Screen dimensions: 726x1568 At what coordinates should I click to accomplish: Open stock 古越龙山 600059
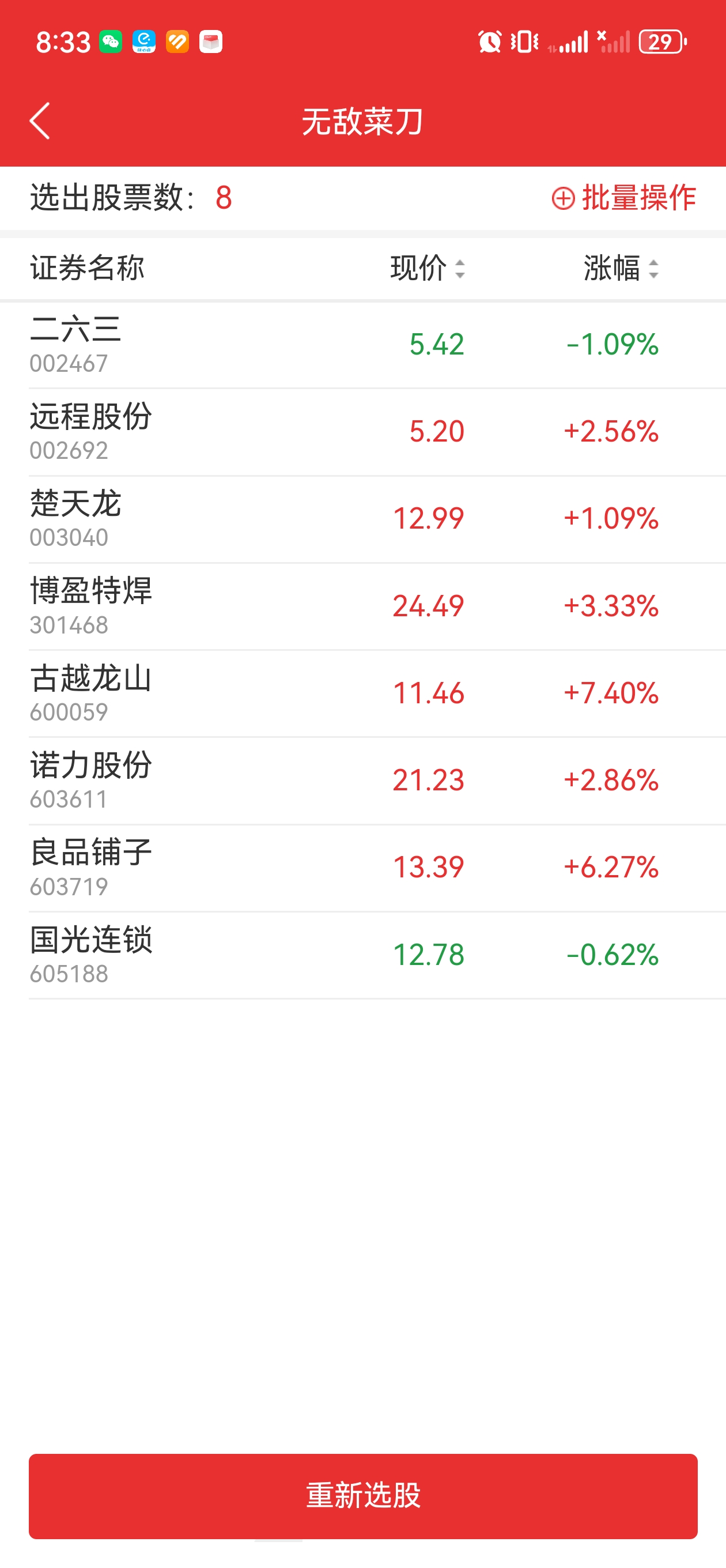pos(362,693)
